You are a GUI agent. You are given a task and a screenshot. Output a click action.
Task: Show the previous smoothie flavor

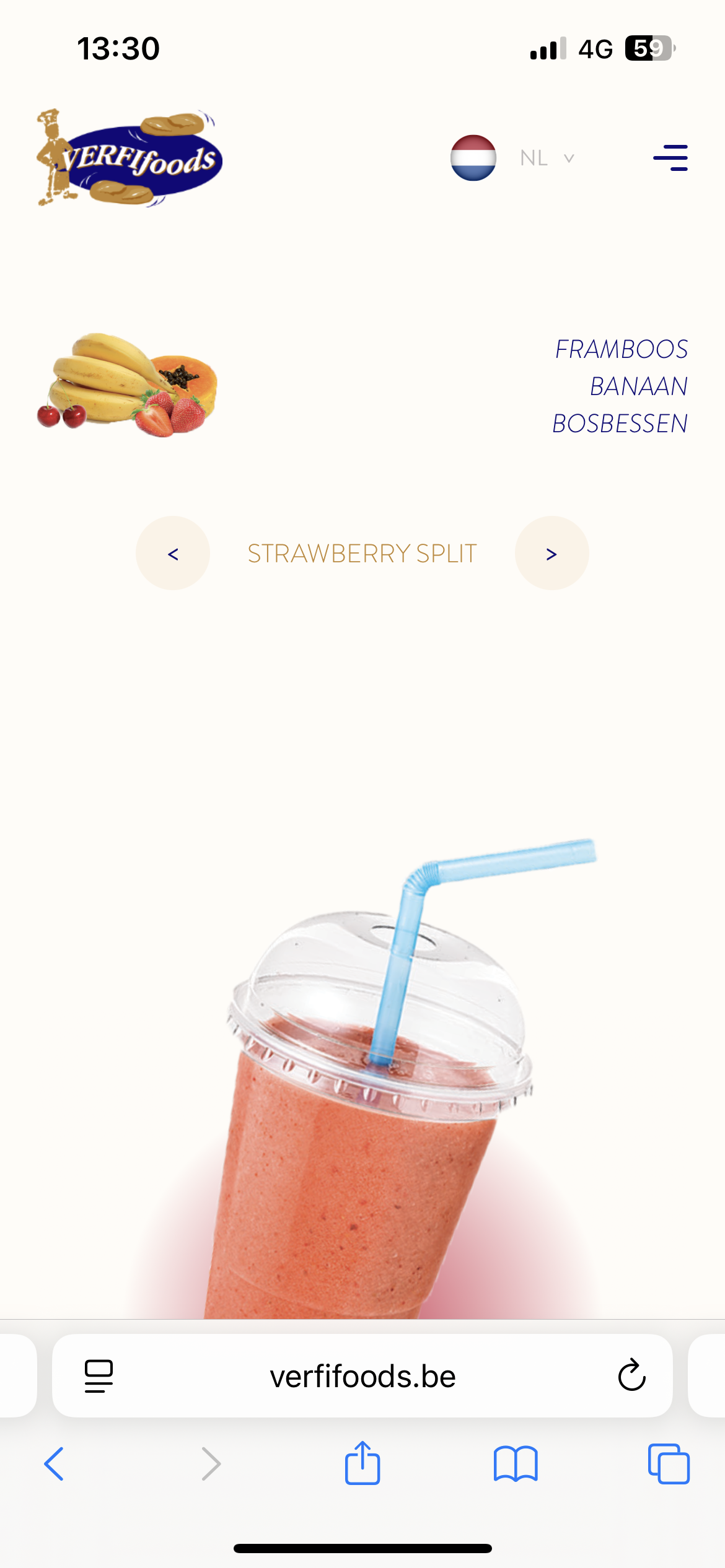(x=173, y=553)
